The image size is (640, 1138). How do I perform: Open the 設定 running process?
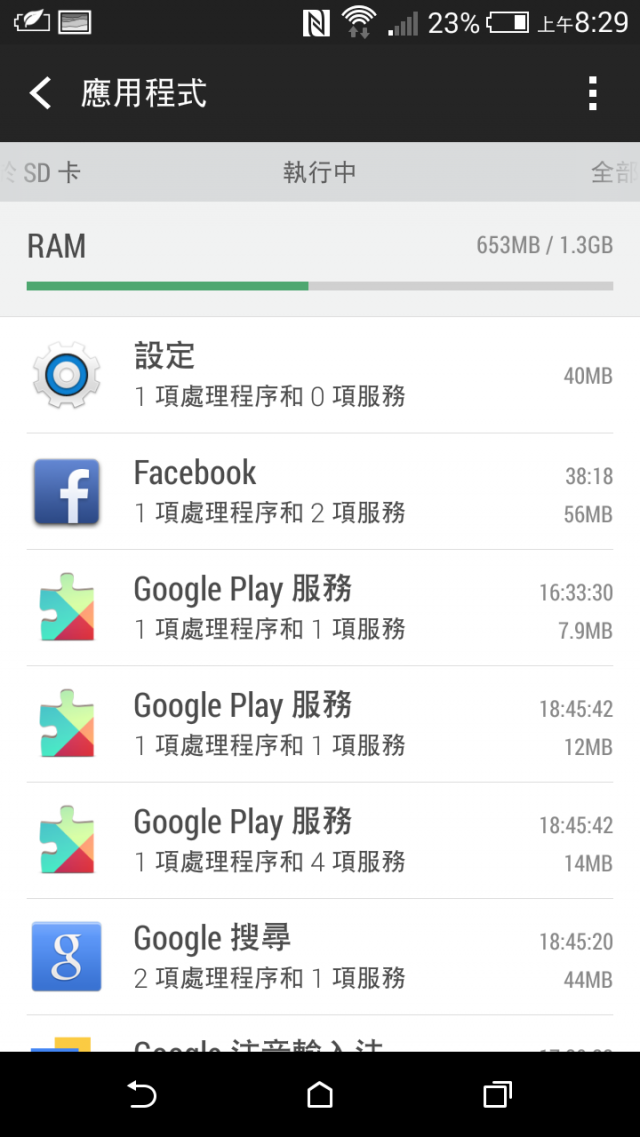320,376
